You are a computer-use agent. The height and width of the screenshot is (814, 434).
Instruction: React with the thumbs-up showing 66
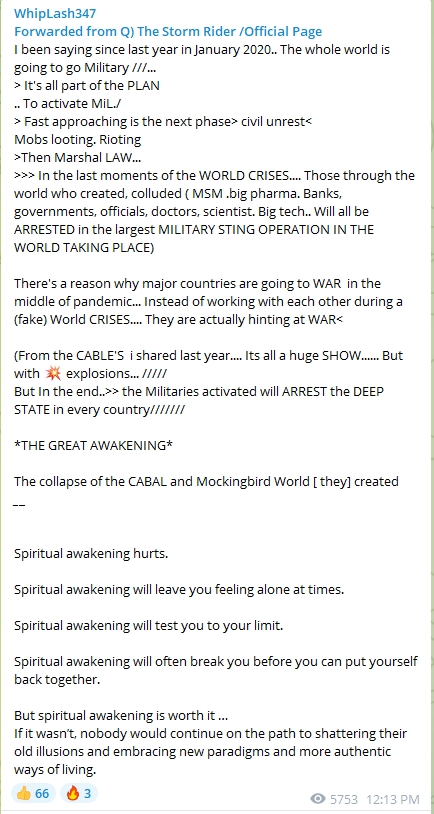[33, 793]
